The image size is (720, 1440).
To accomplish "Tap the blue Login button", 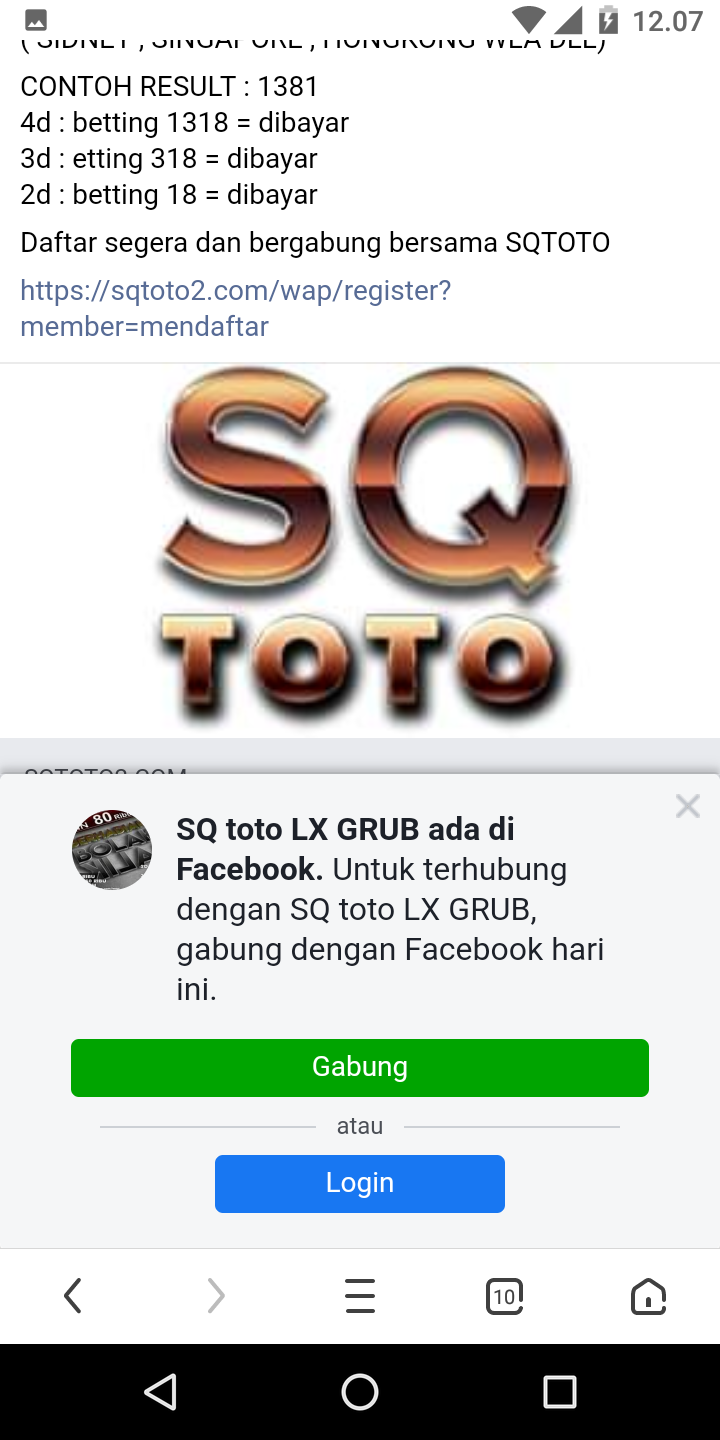I will [x=360, y=1183].
